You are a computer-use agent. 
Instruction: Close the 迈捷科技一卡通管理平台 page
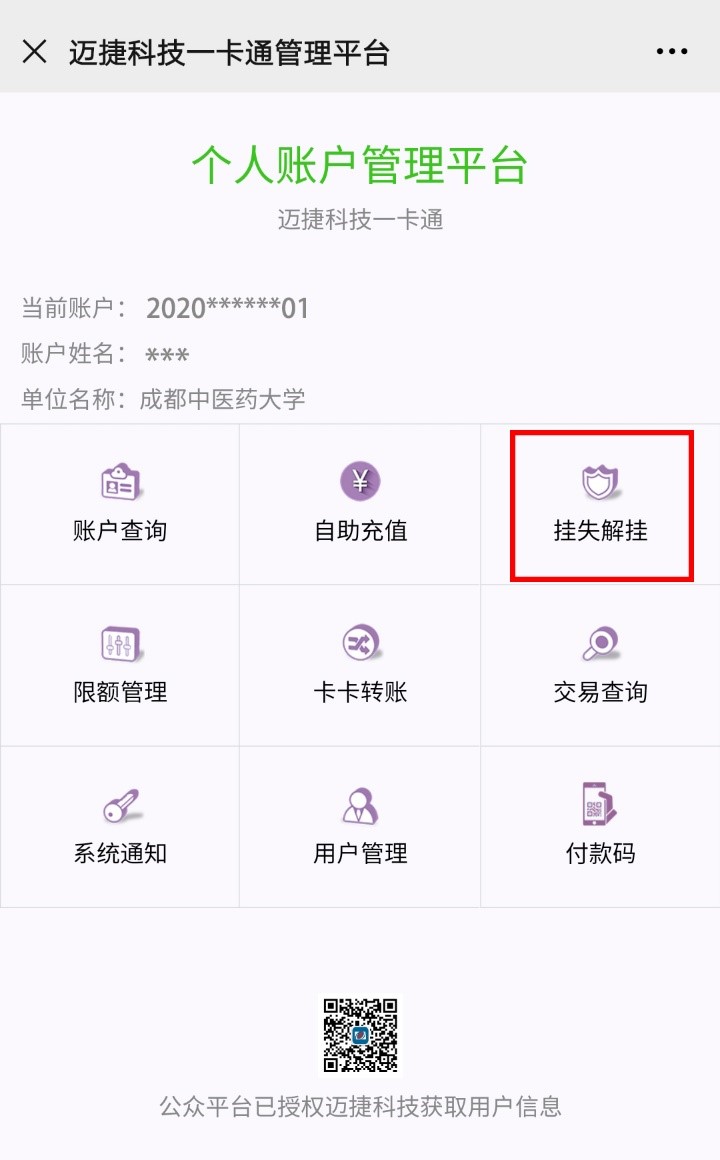pos(35,52)
